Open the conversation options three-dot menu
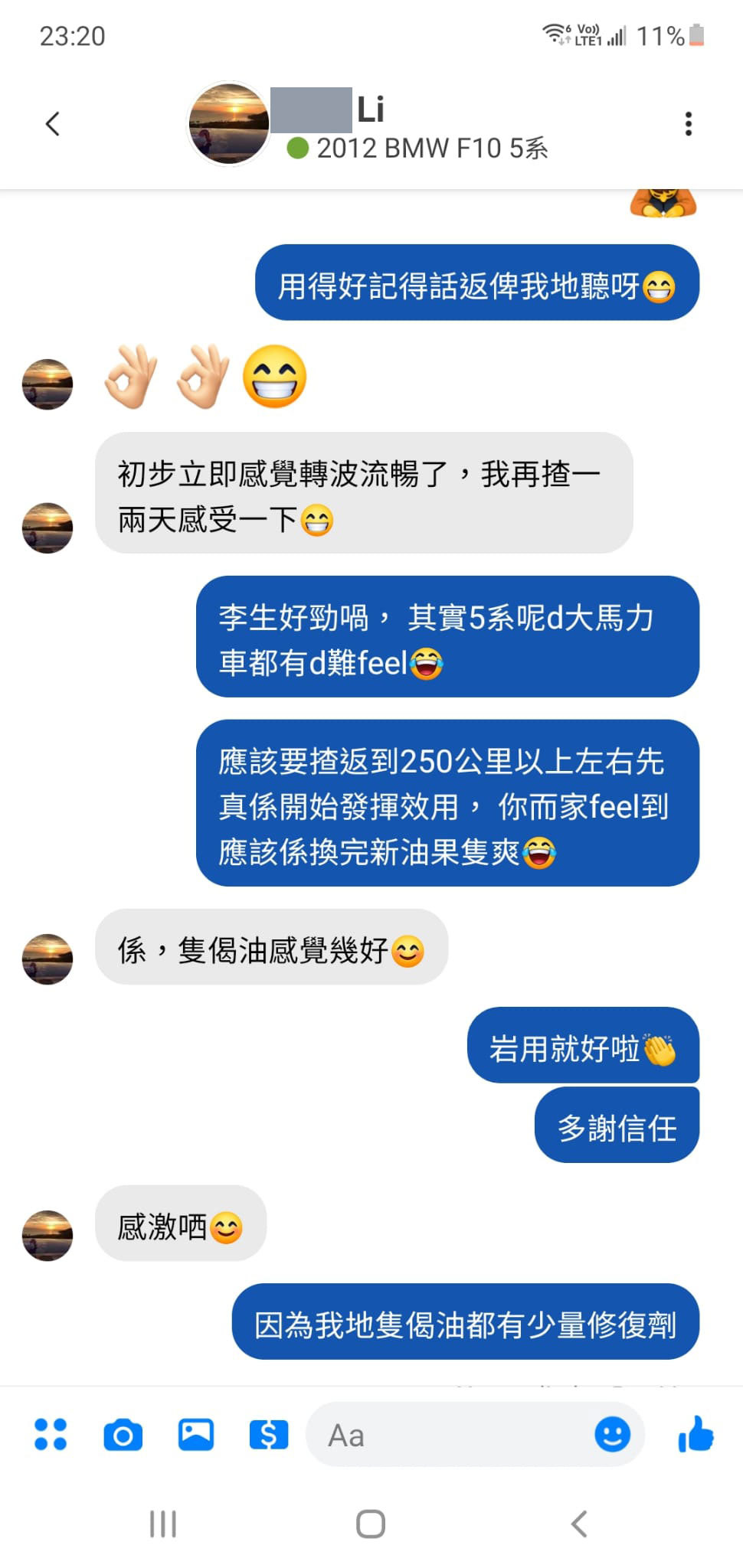This screenshot has height=1568, width=743. (689, 122)
